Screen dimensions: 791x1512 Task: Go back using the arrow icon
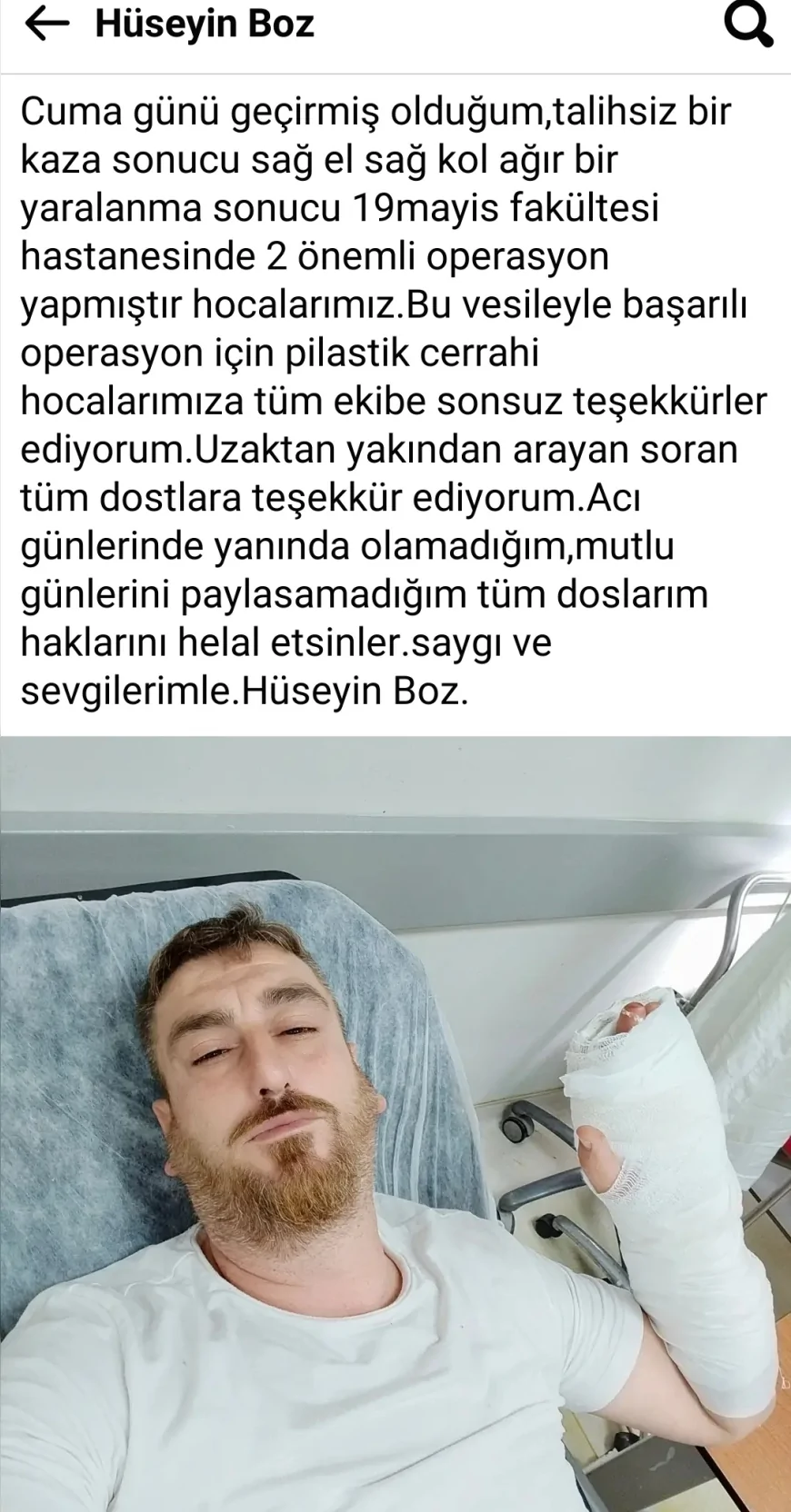click(46, 25)
